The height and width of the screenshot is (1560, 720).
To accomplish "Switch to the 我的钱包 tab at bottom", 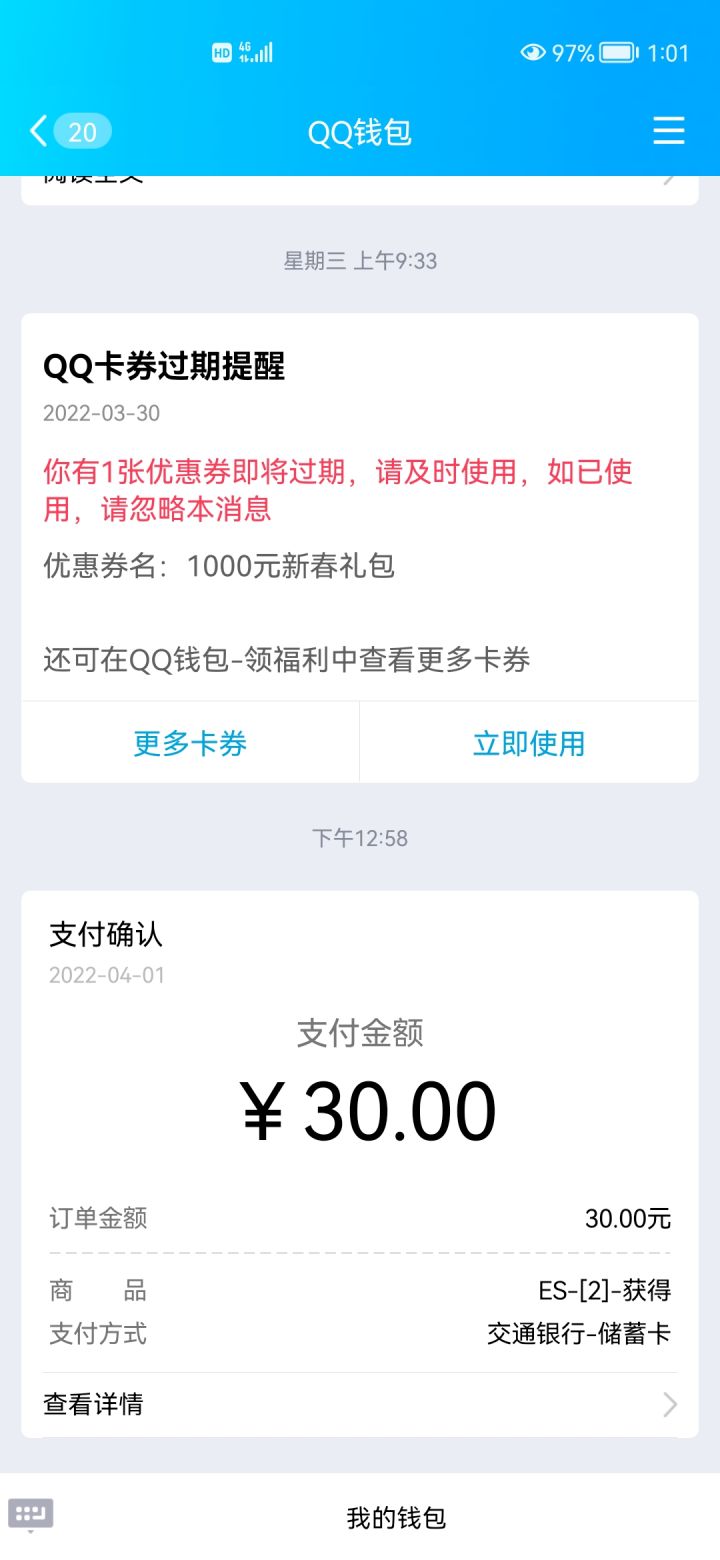I will [x=393, y=1517].
